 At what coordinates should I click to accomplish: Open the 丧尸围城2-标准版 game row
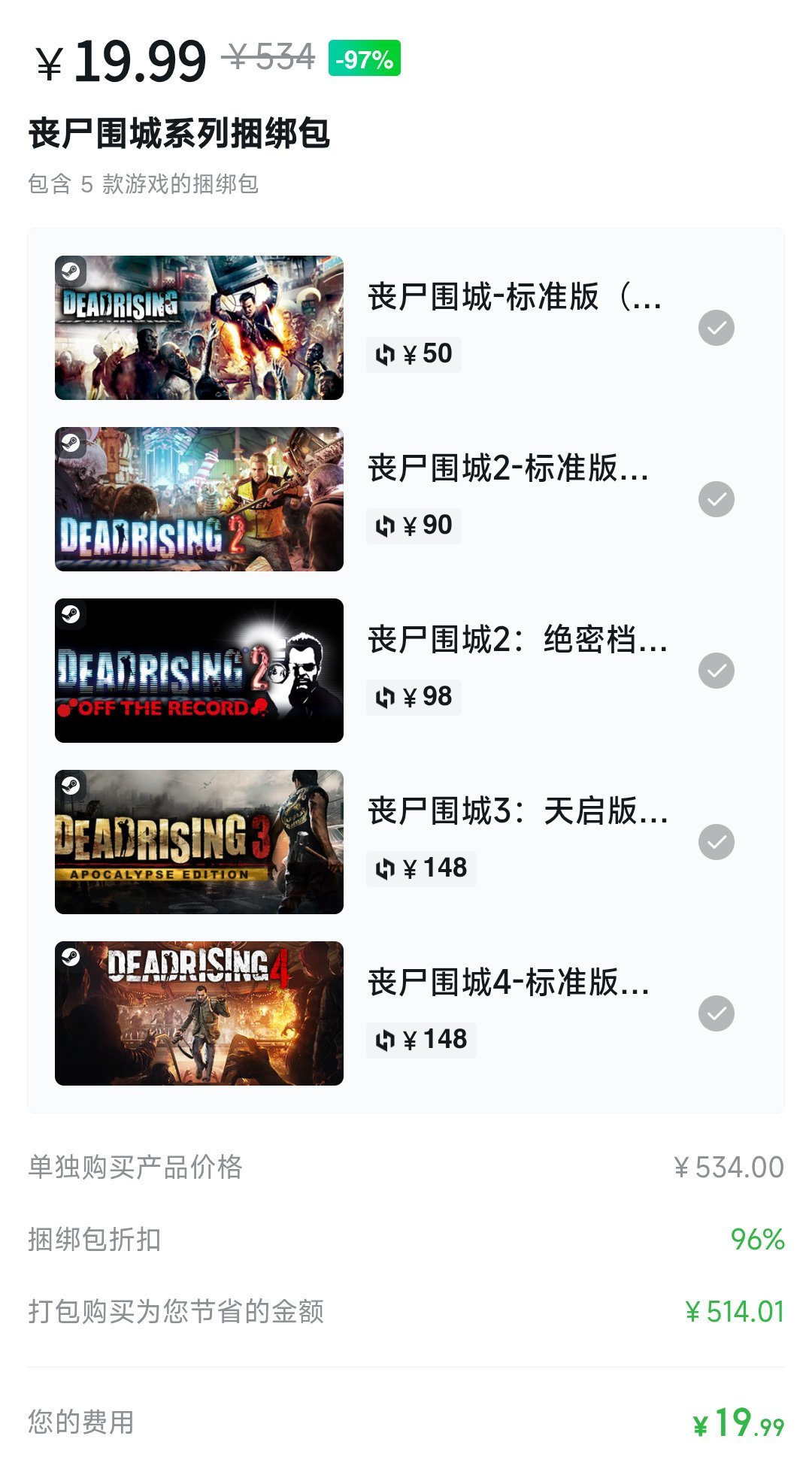(x=406, y=499)
